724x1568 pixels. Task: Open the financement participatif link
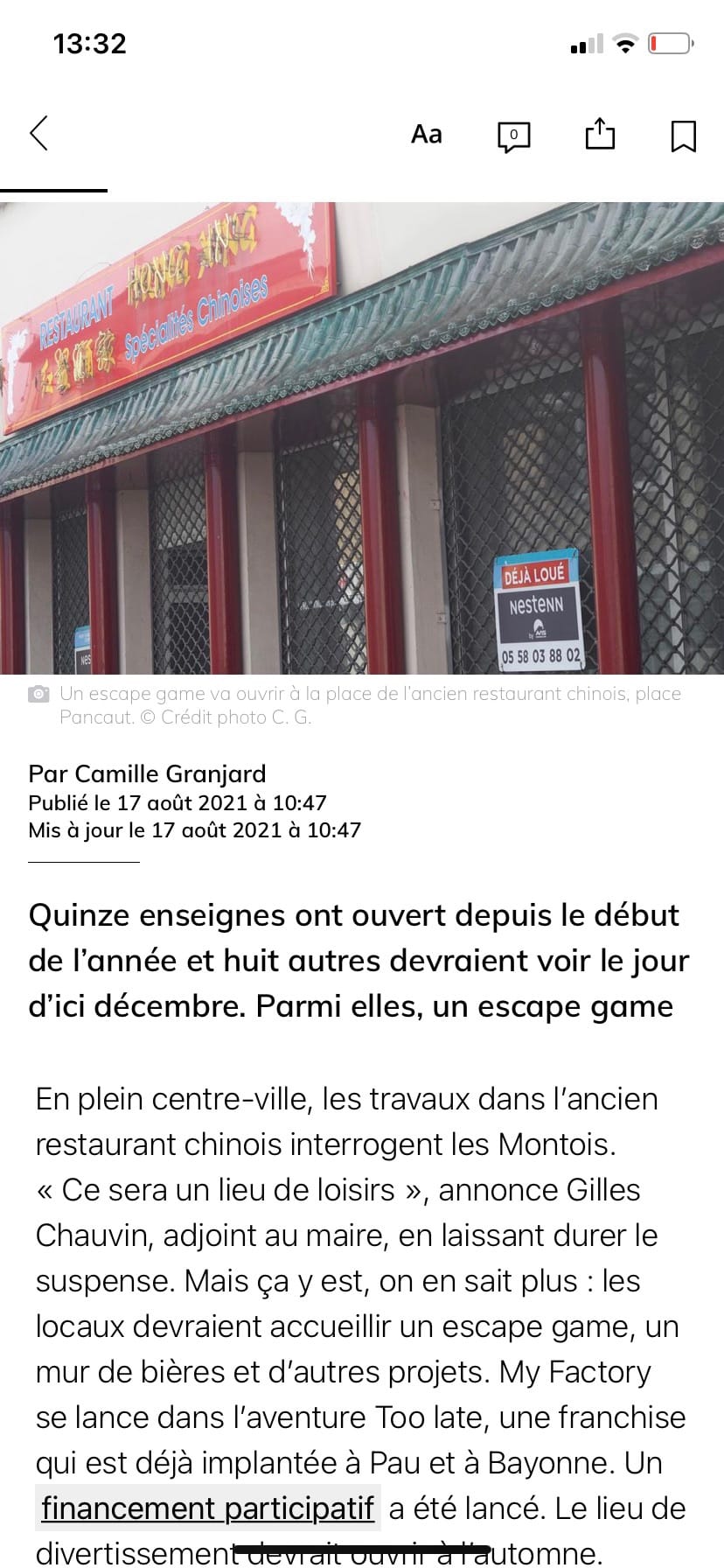(208, 1508)
